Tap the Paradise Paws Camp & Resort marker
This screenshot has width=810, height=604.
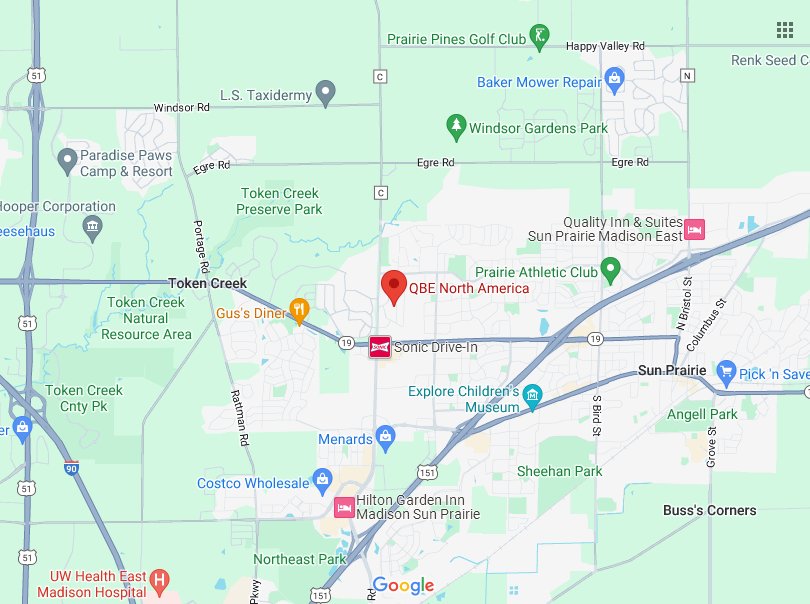click(67, 158)
